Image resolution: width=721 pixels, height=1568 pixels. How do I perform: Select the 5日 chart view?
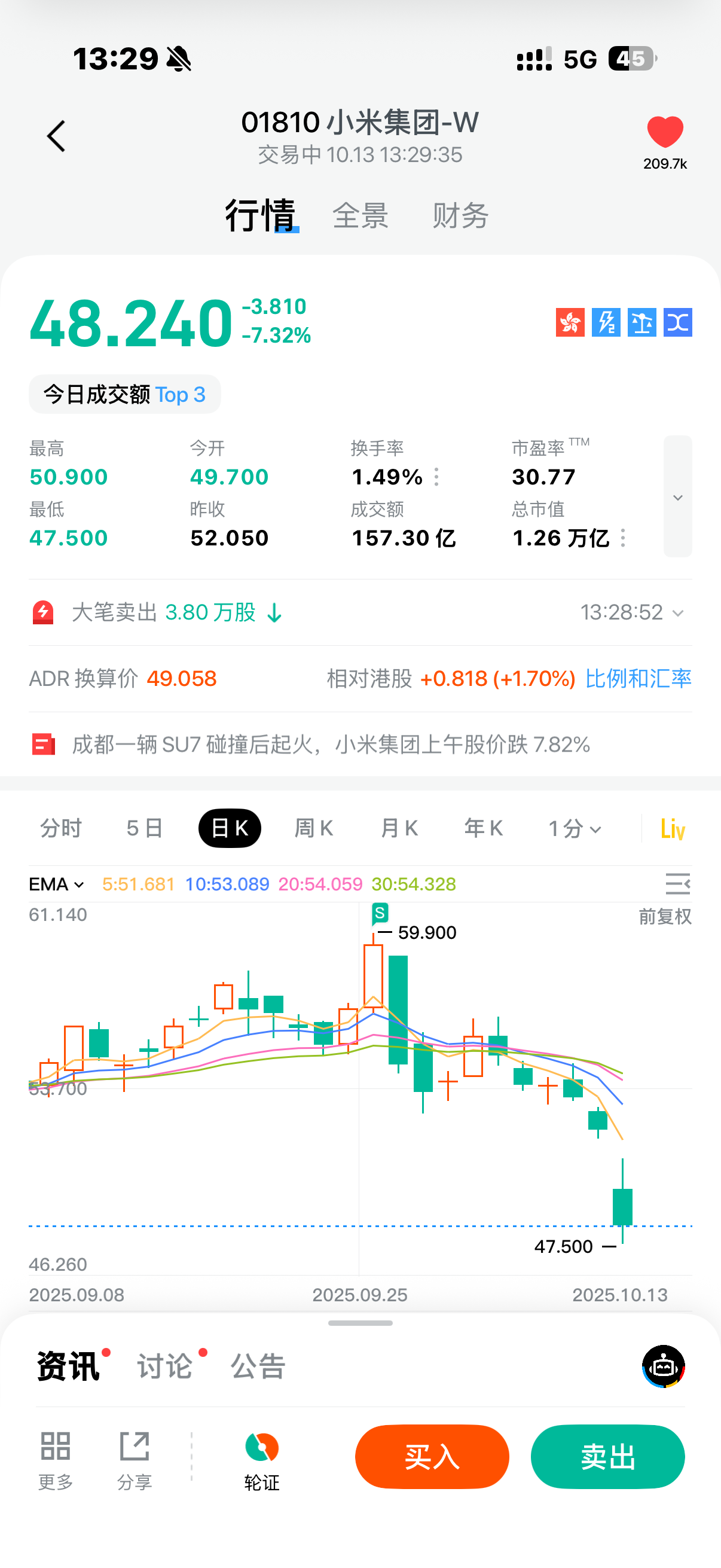tap(144, 828)
